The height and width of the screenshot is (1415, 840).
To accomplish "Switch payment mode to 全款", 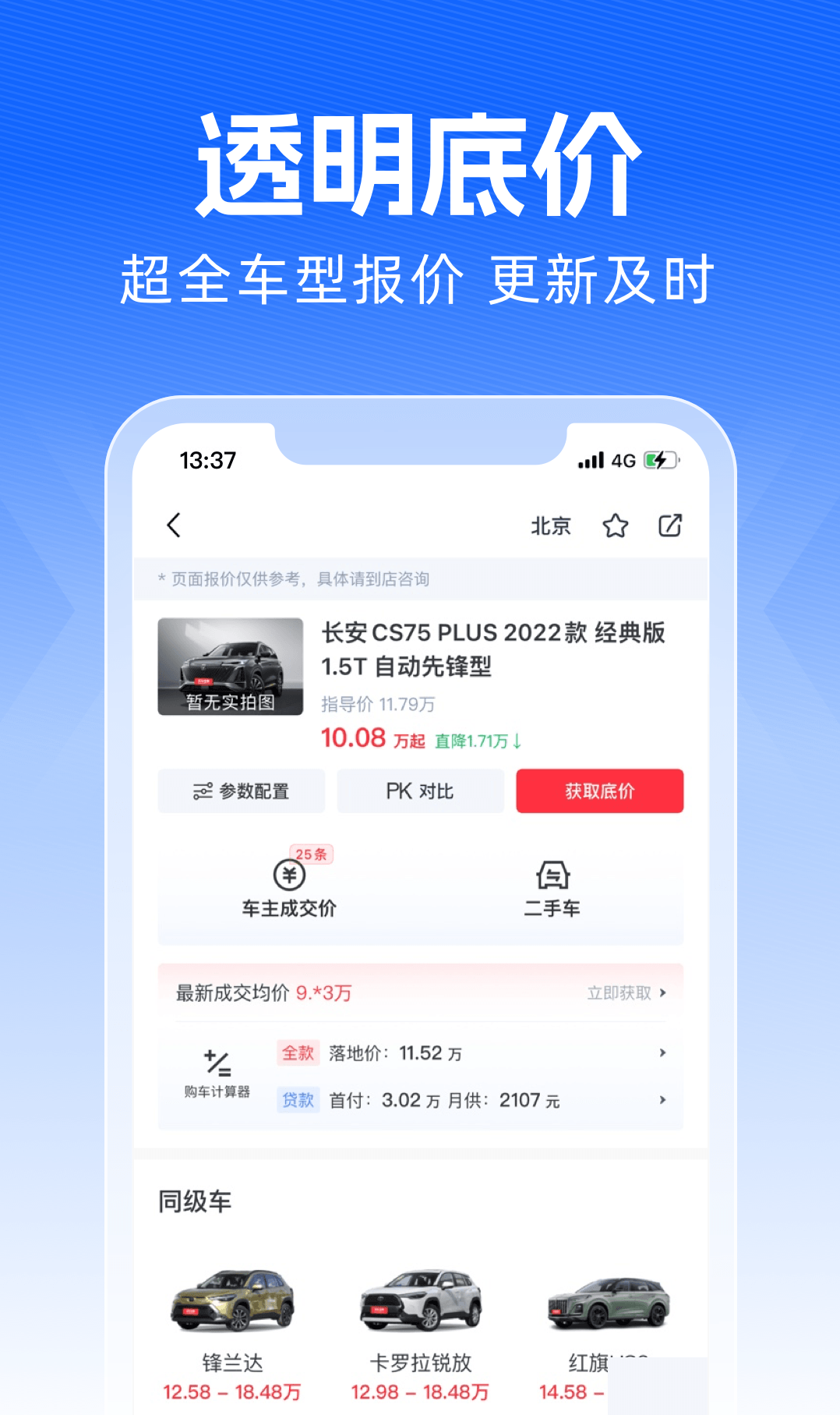I will (x=298, y=1052).
